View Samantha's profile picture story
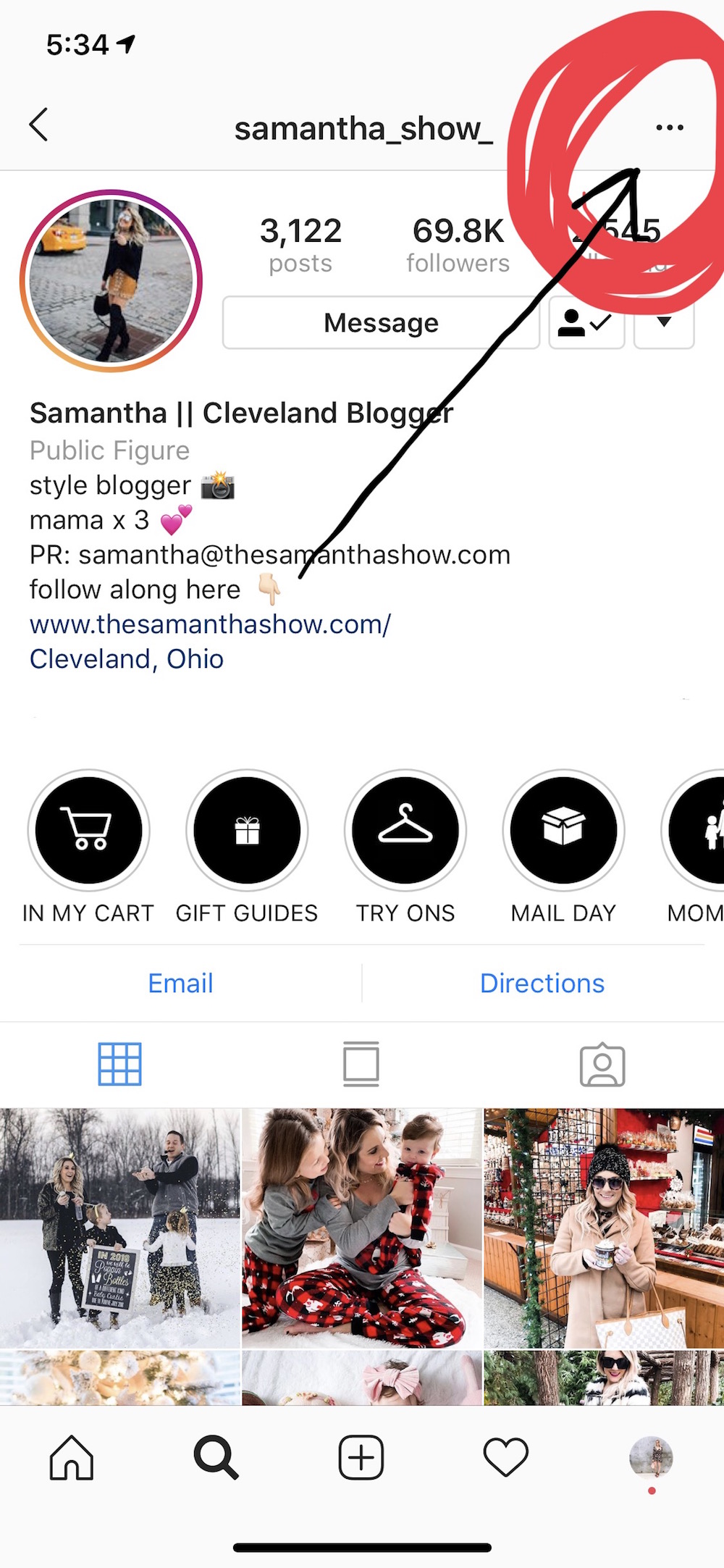The image size is (724, 1568). tap(111, 281)
